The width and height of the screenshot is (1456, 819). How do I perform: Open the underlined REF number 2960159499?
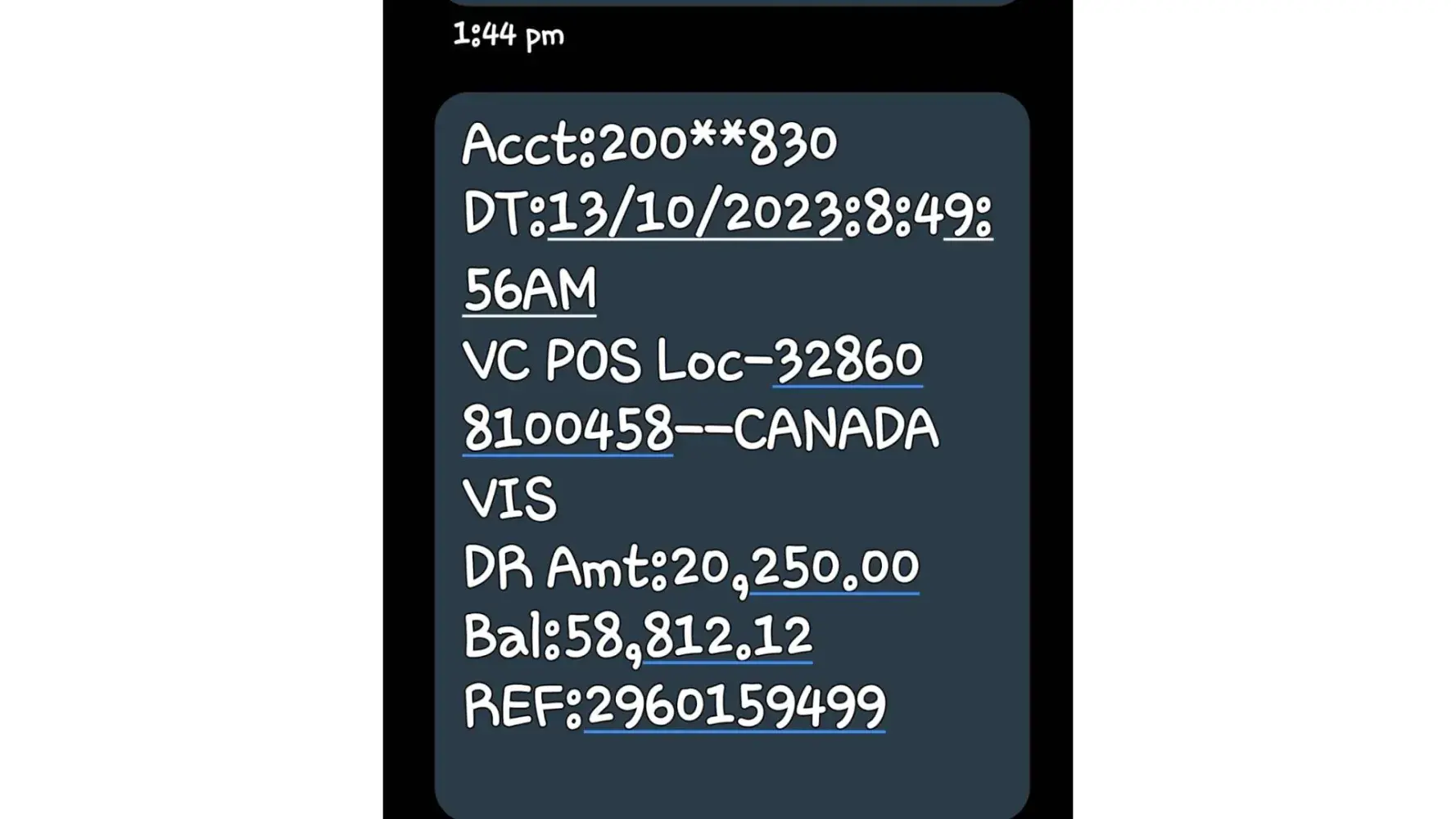click(x=735, y=706)
